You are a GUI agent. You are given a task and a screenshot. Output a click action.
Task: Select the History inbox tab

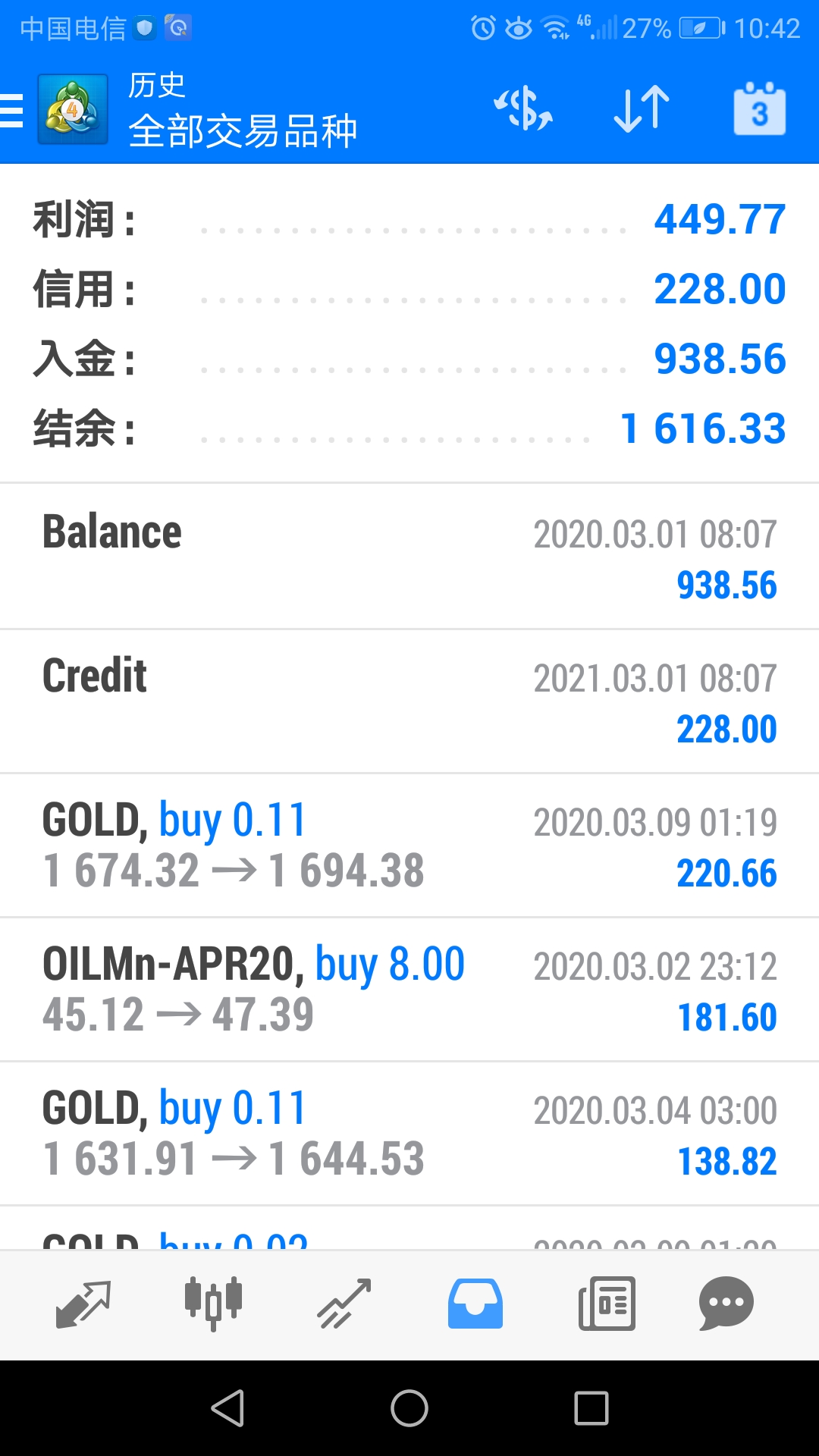pos(475,1304)
